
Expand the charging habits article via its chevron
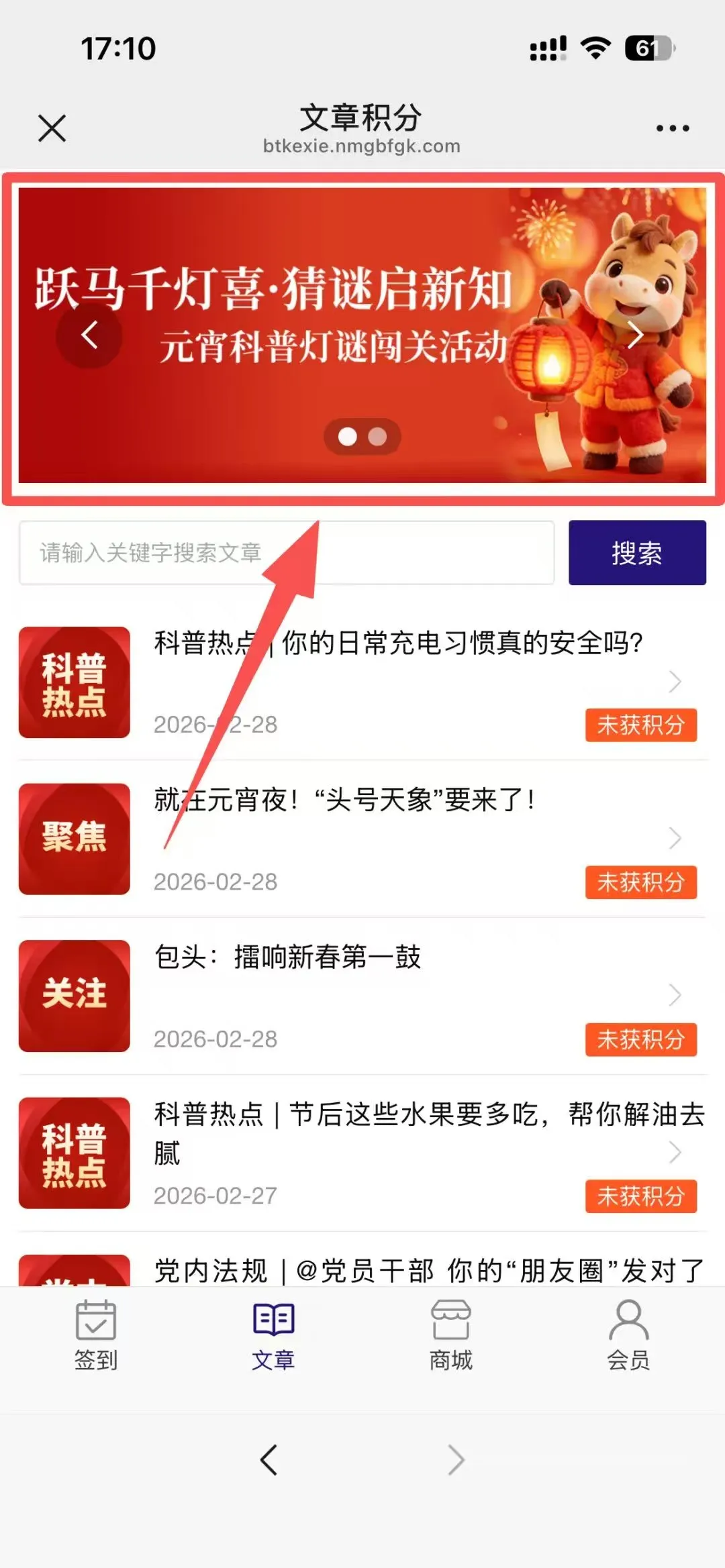(676, 682)
